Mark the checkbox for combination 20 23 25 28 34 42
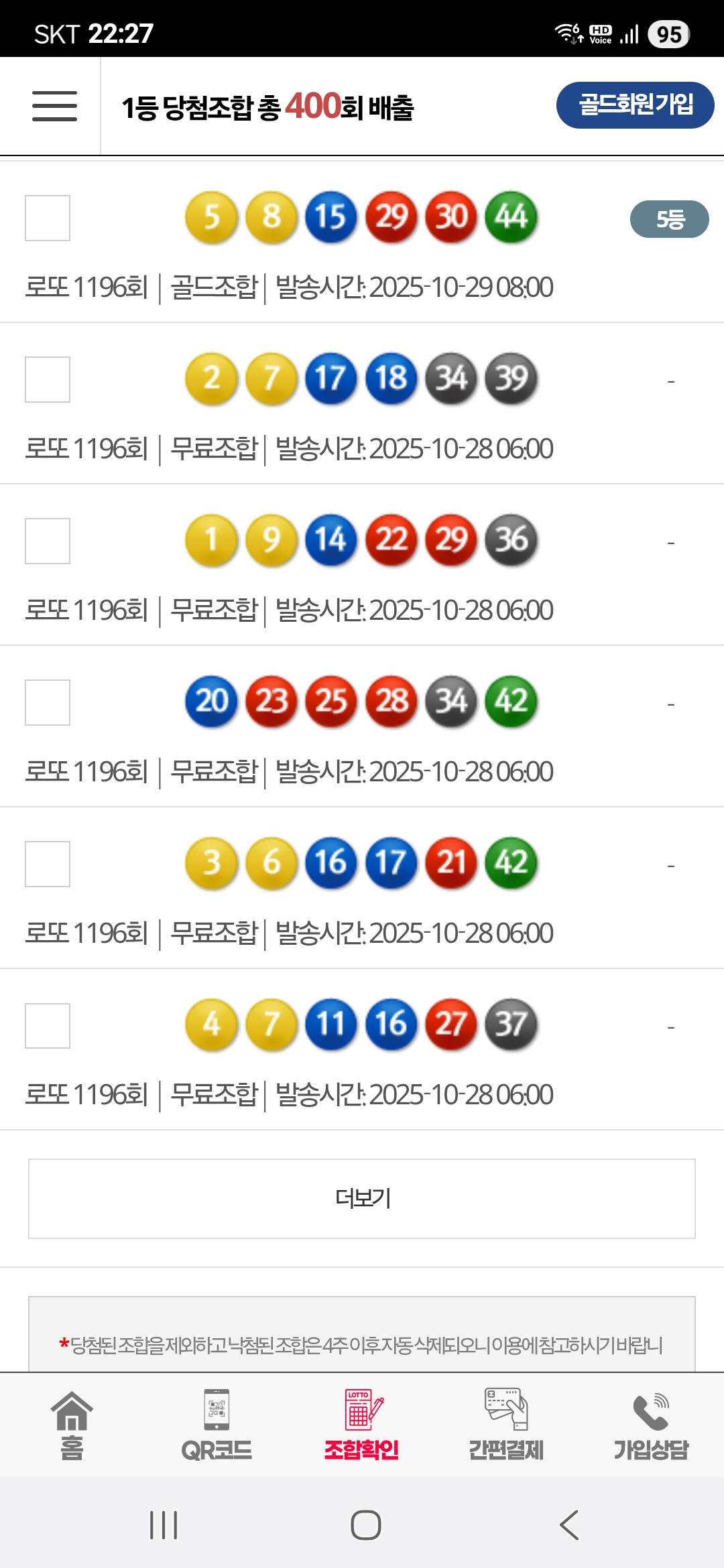This screenshot has height=1568, width=724. pyautogui.click(x=48, y=702)
